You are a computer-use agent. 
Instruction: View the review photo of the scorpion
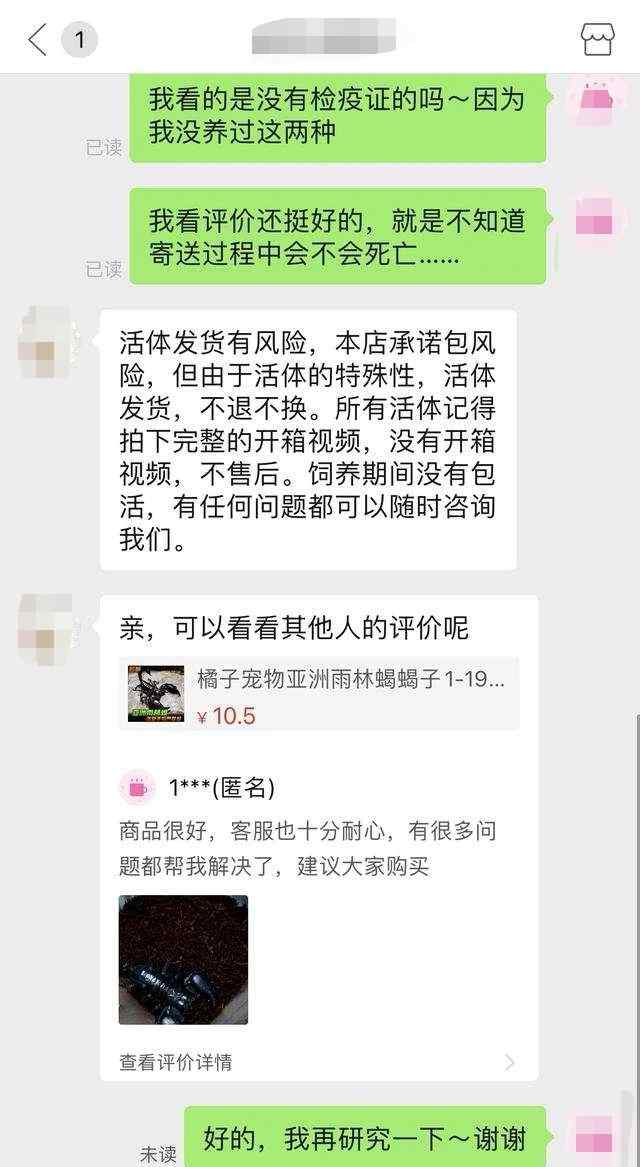pos(183,959)
